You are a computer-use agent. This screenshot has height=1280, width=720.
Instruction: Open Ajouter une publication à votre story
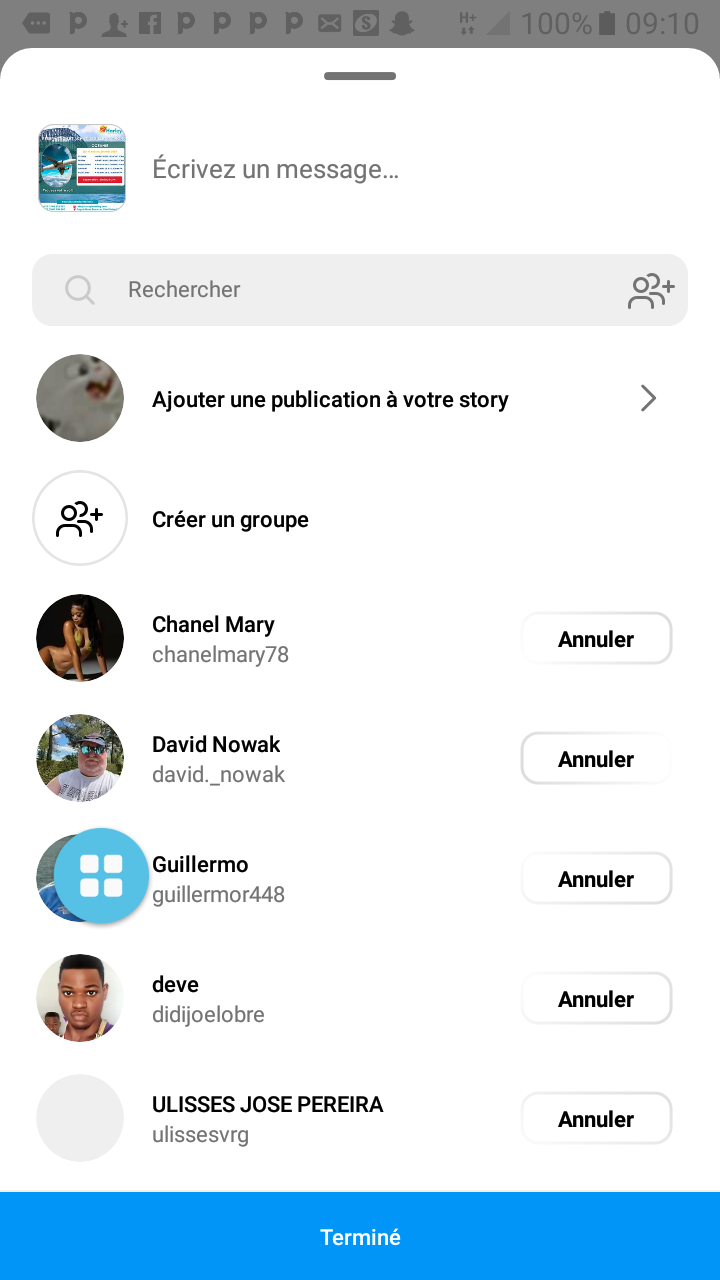360,399
